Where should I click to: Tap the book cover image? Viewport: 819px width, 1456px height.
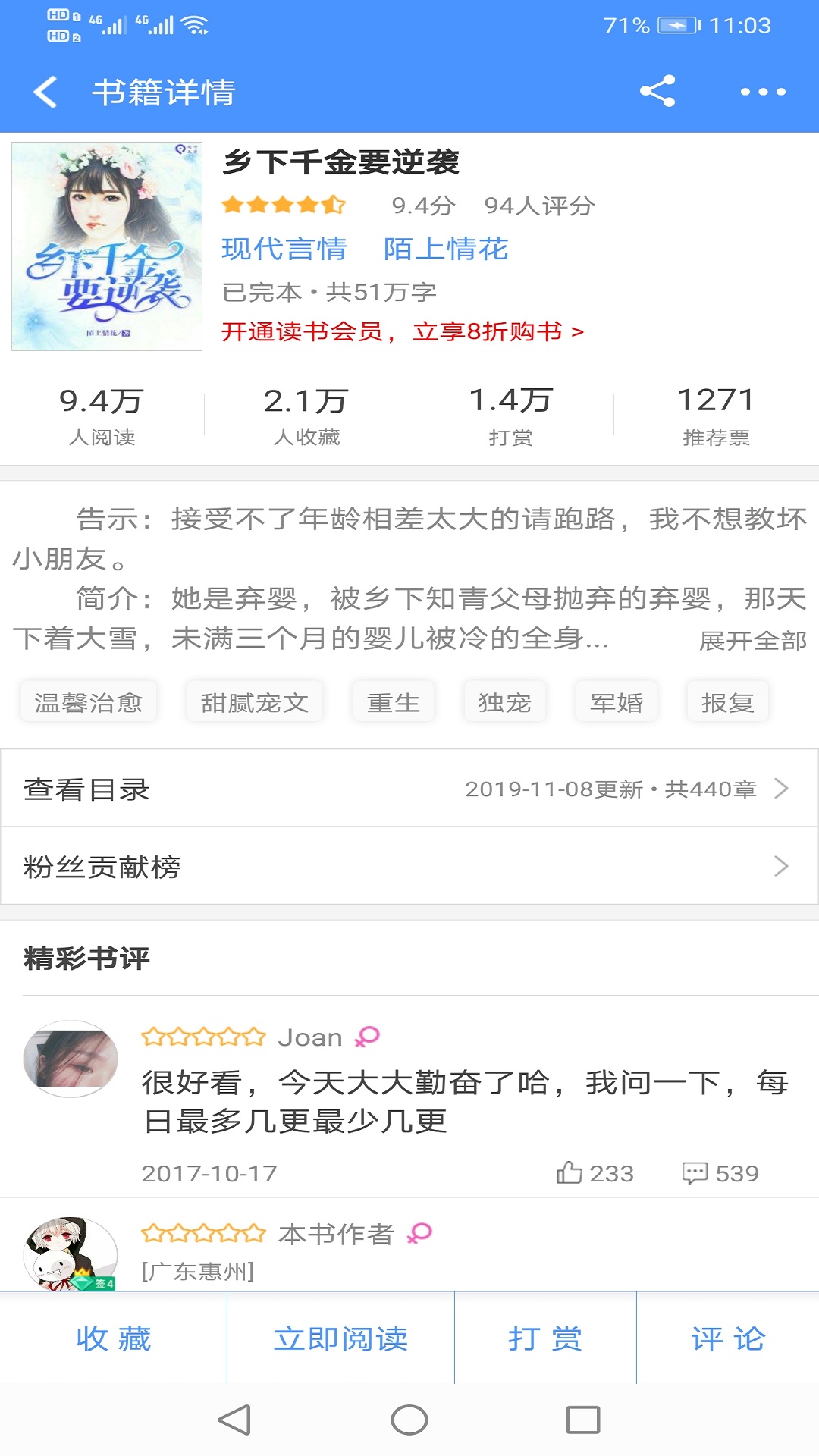tap(107, 246)
